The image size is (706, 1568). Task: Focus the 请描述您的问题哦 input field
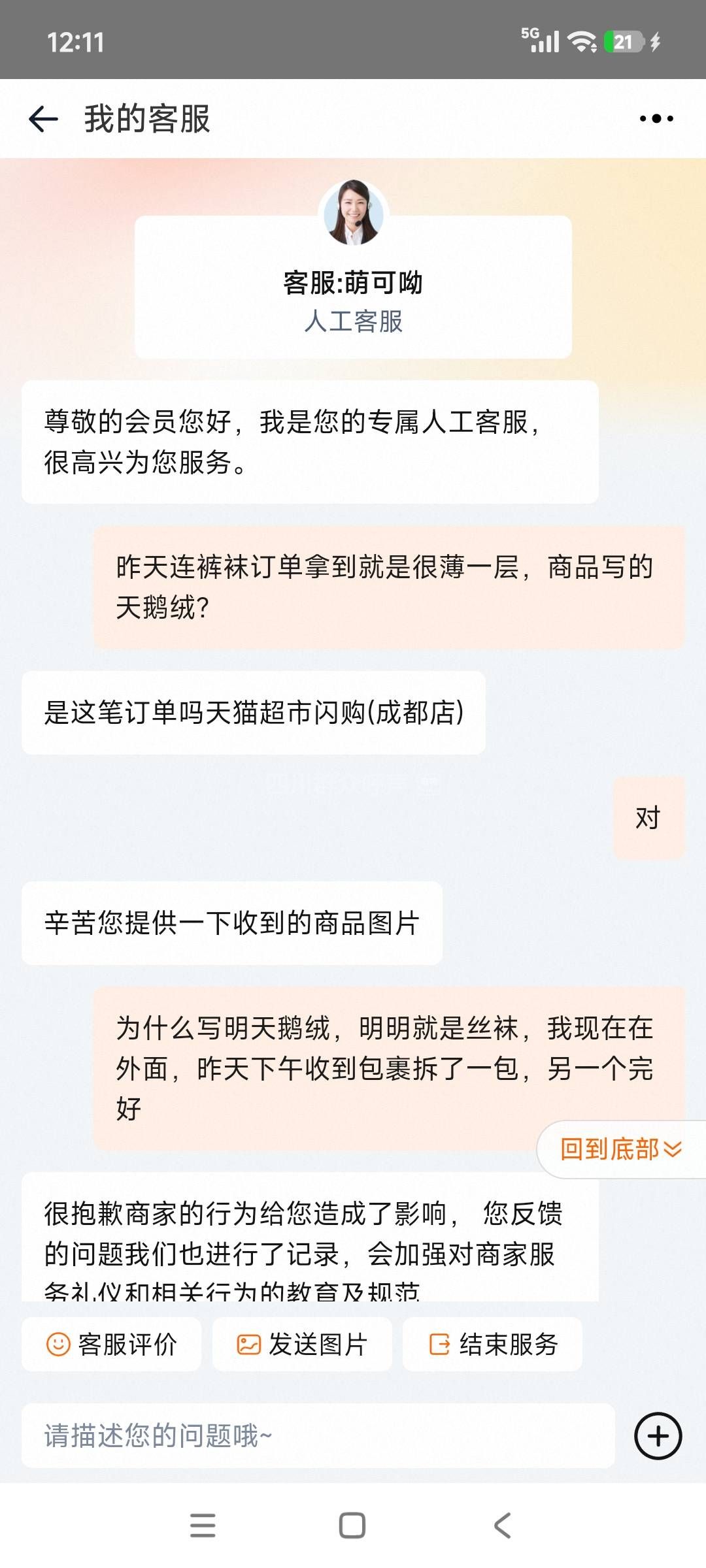[x=318, y=1436]
